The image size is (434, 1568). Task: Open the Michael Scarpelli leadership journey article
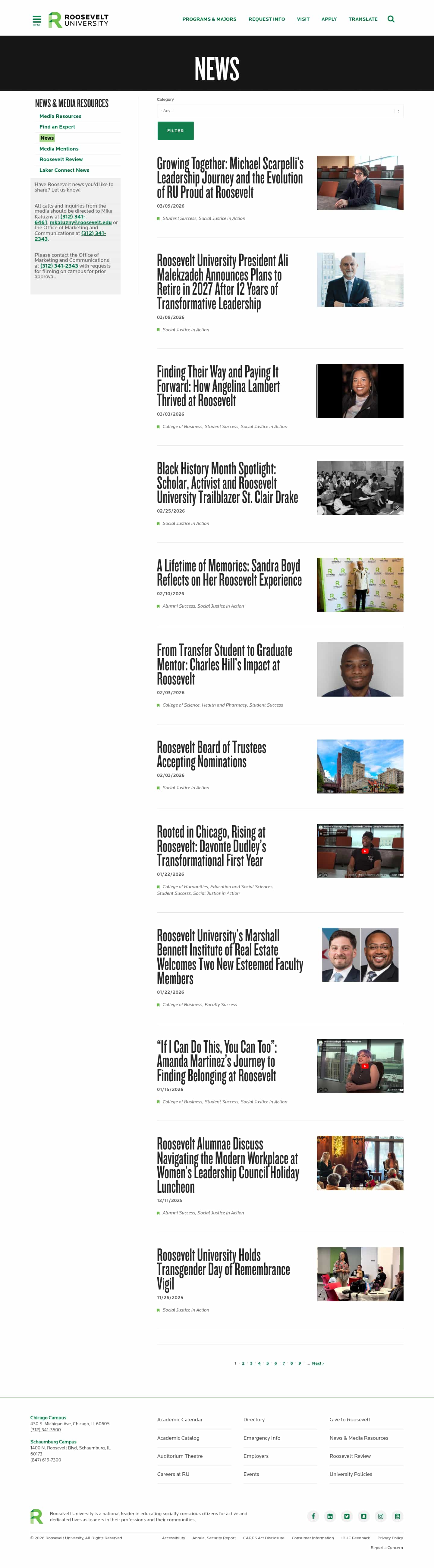230,178
